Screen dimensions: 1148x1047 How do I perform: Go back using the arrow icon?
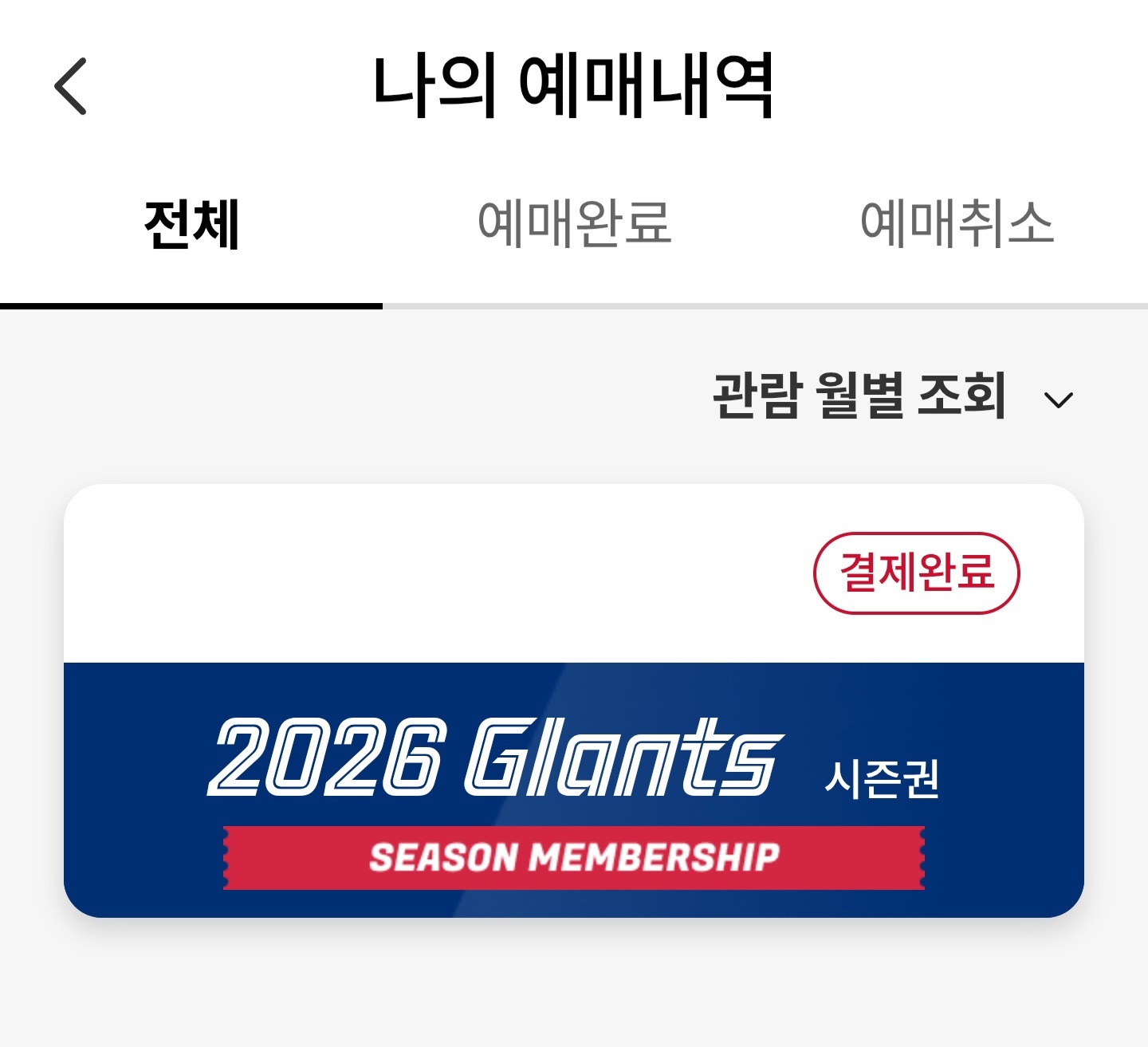[70, 86]
